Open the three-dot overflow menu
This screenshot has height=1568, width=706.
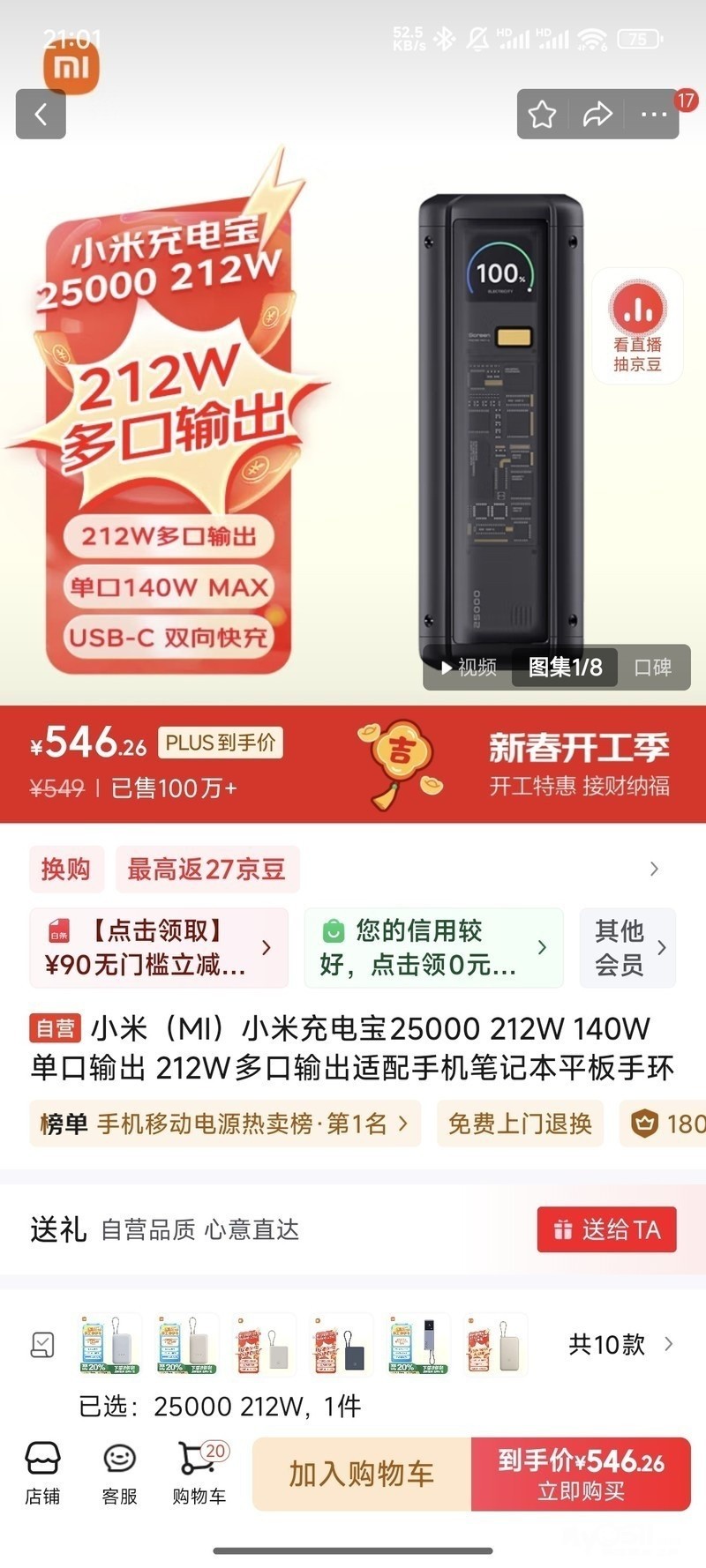[x=654, y=114]
